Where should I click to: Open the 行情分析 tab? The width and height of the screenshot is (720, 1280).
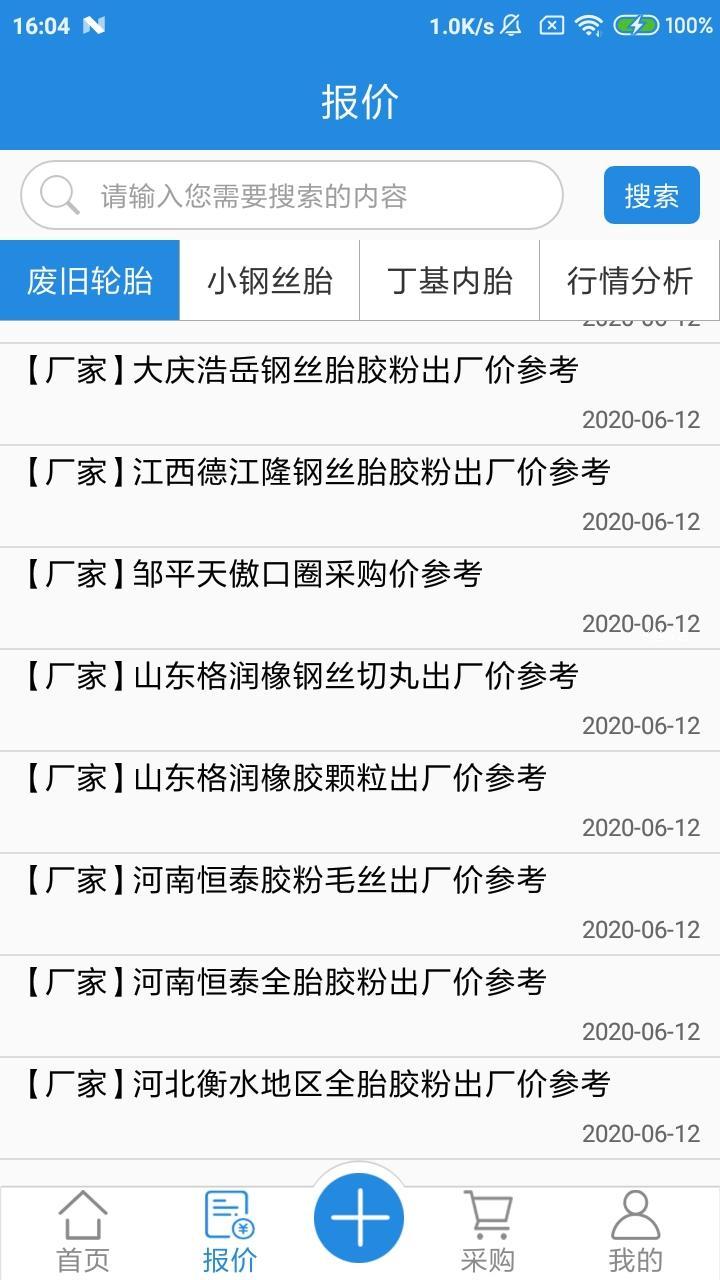point(629,281)
